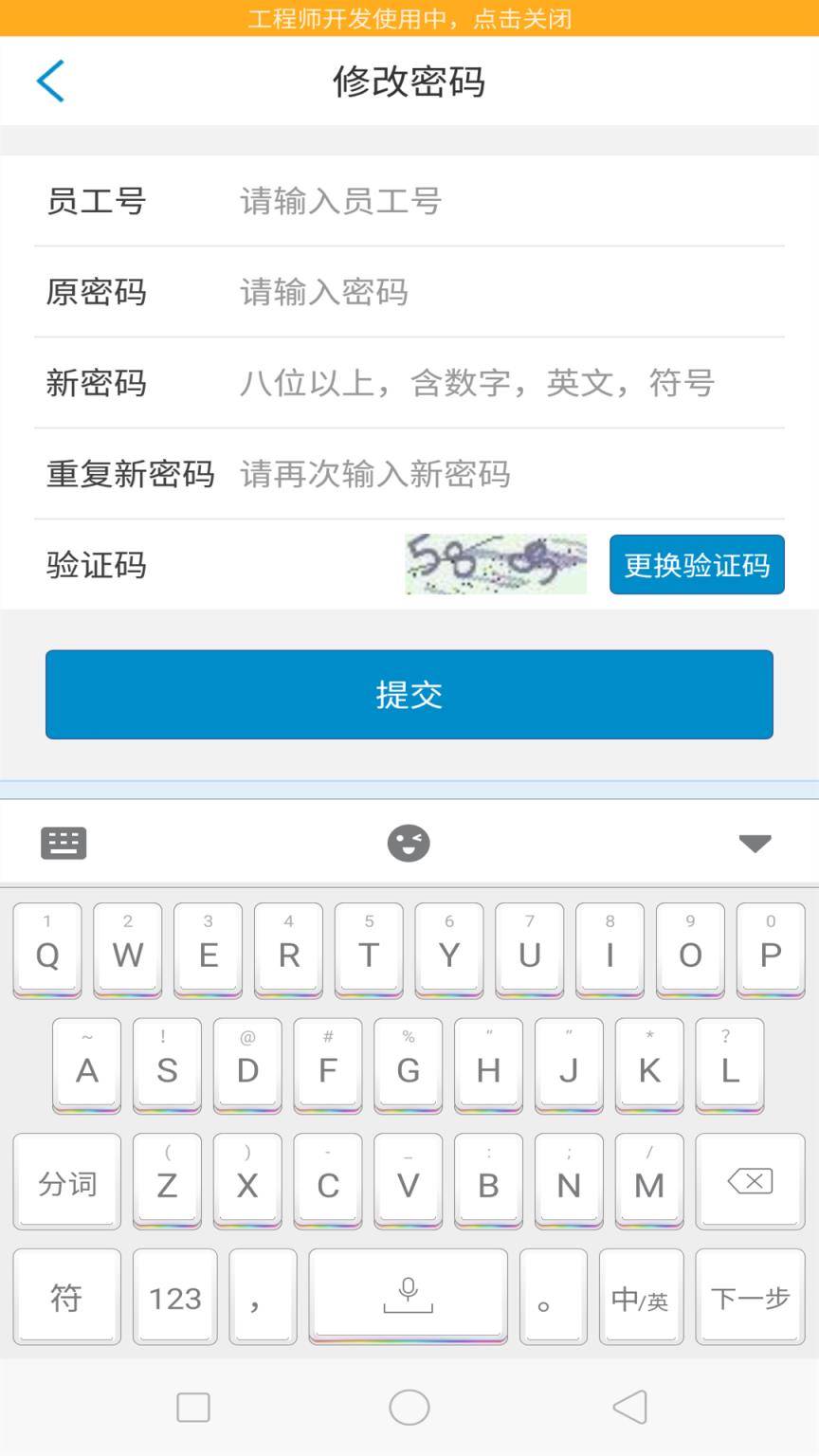Tap the voice input microphone key
Screen dimensions: 819x1456
(408, 1296)
